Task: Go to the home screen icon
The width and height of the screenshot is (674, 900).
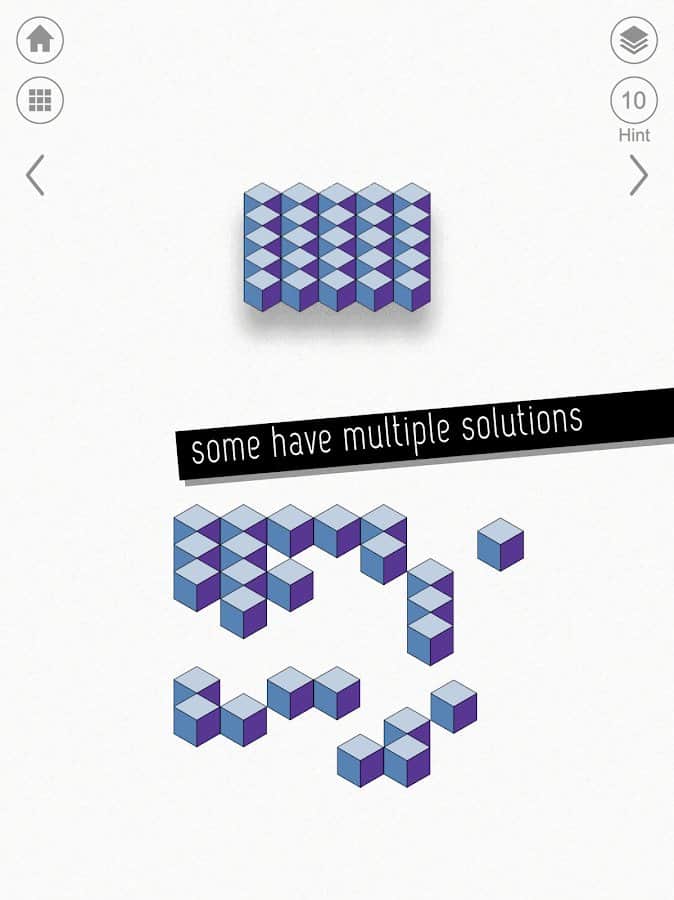Action: point(40,41)
